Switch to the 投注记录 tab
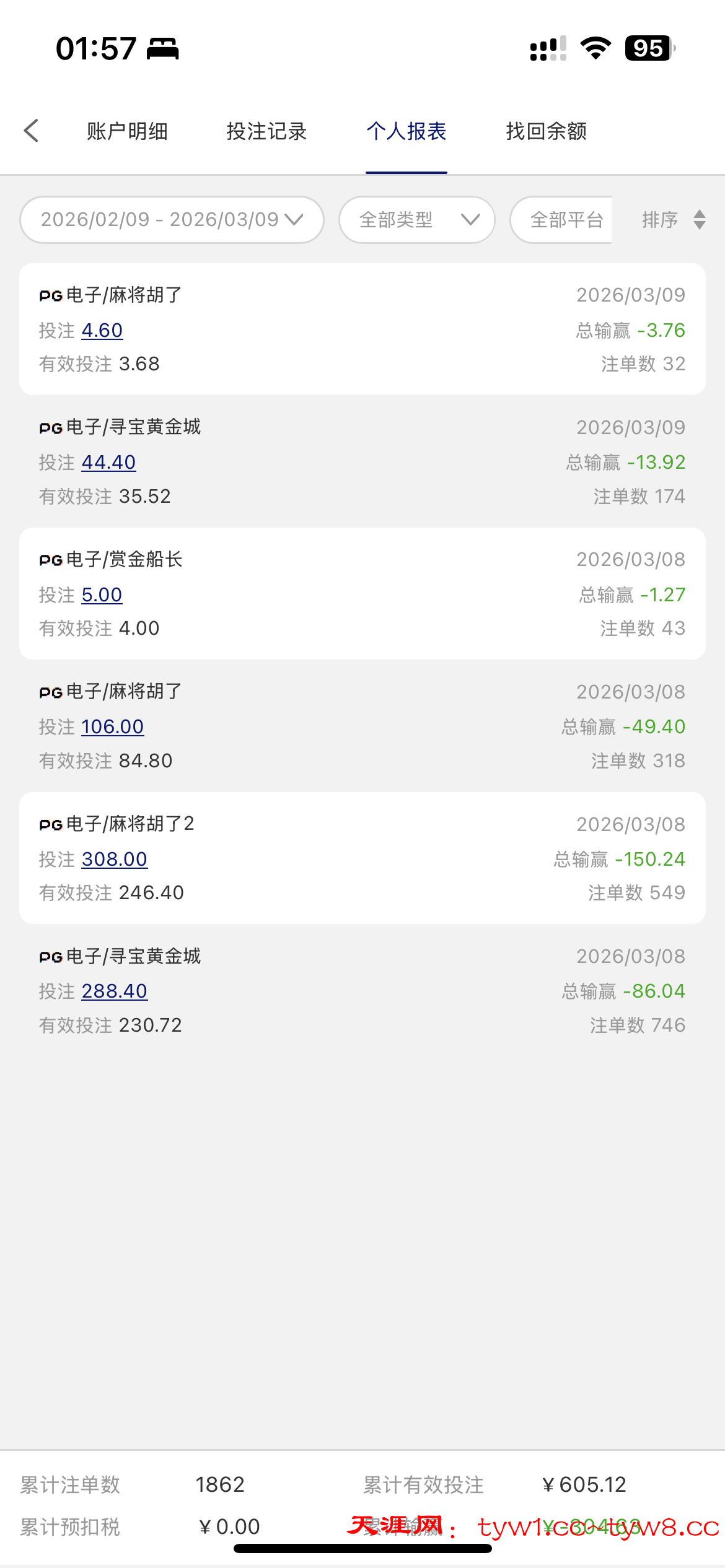Screen dimensions: 725x1568 (x=266, y=131)
